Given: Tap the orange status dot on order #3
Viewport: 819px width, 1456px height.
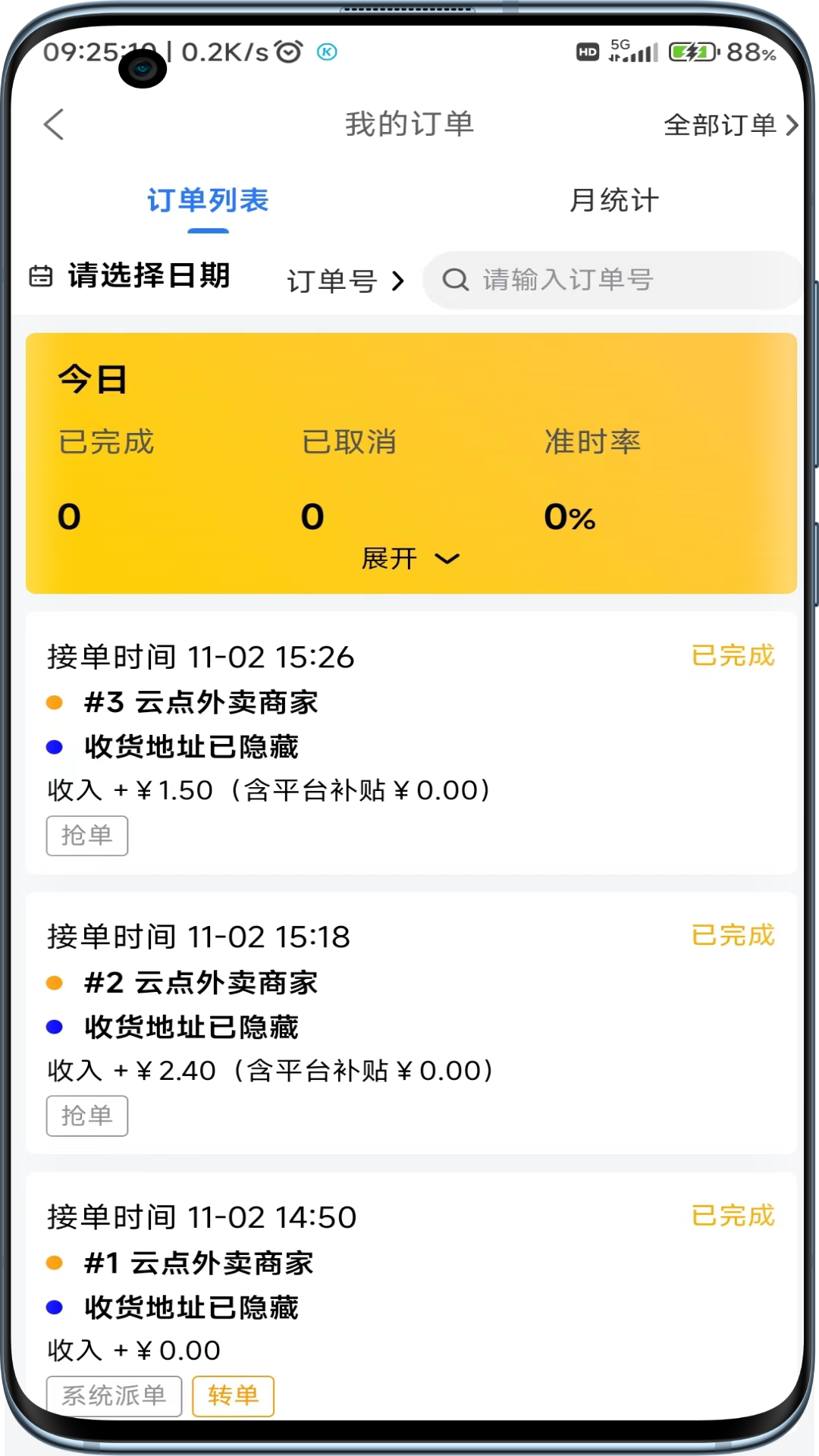Looking at the screenshot, I should pyautogui.click(x=53, y=703).
